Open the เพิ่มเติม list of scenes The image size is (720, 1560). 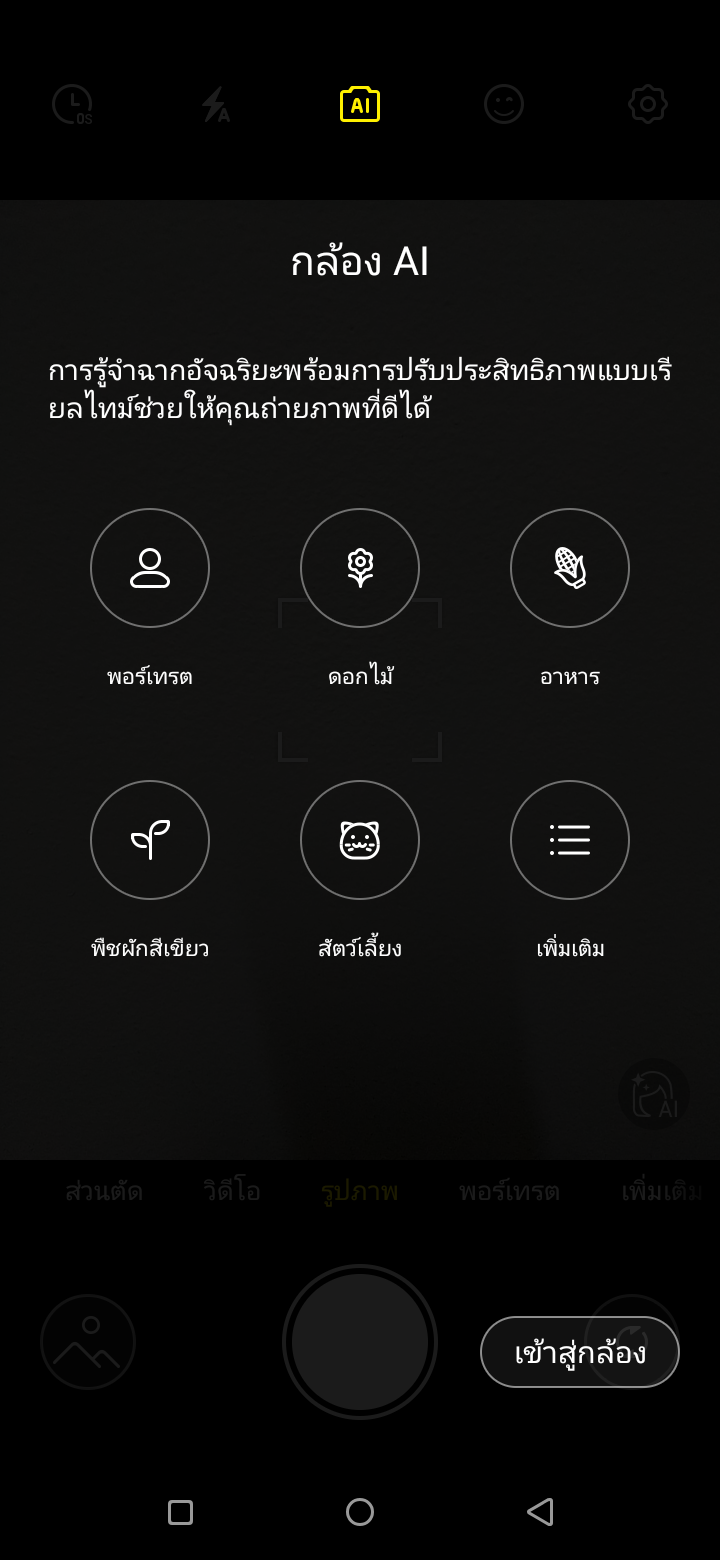570,840
